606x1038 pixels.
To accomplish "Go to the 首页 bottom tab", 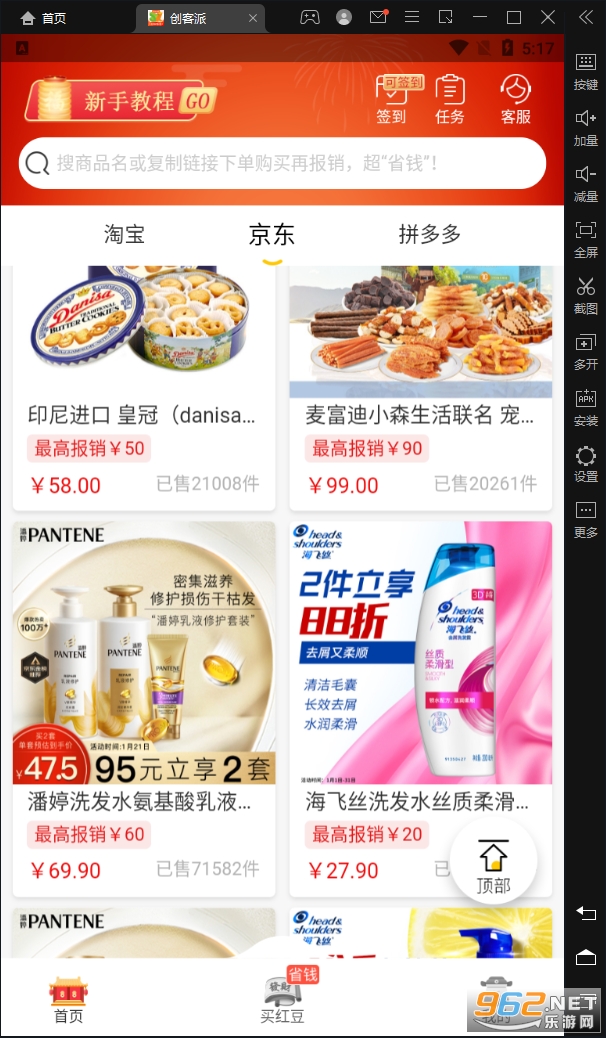I will point(68,1000).
